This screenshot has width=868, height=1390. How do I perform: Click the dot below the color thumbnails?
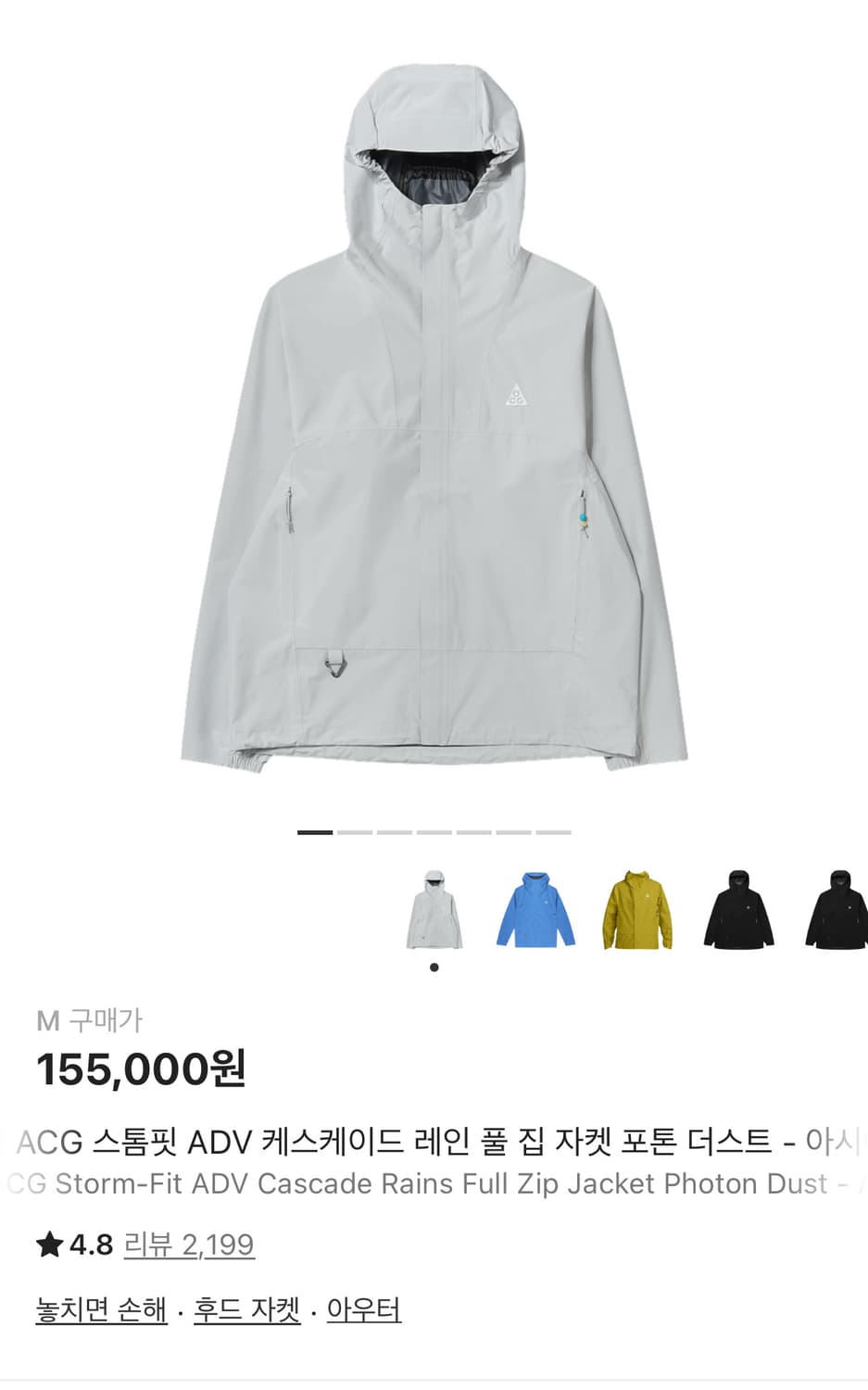pyautogui.click(x=432, y=967)
